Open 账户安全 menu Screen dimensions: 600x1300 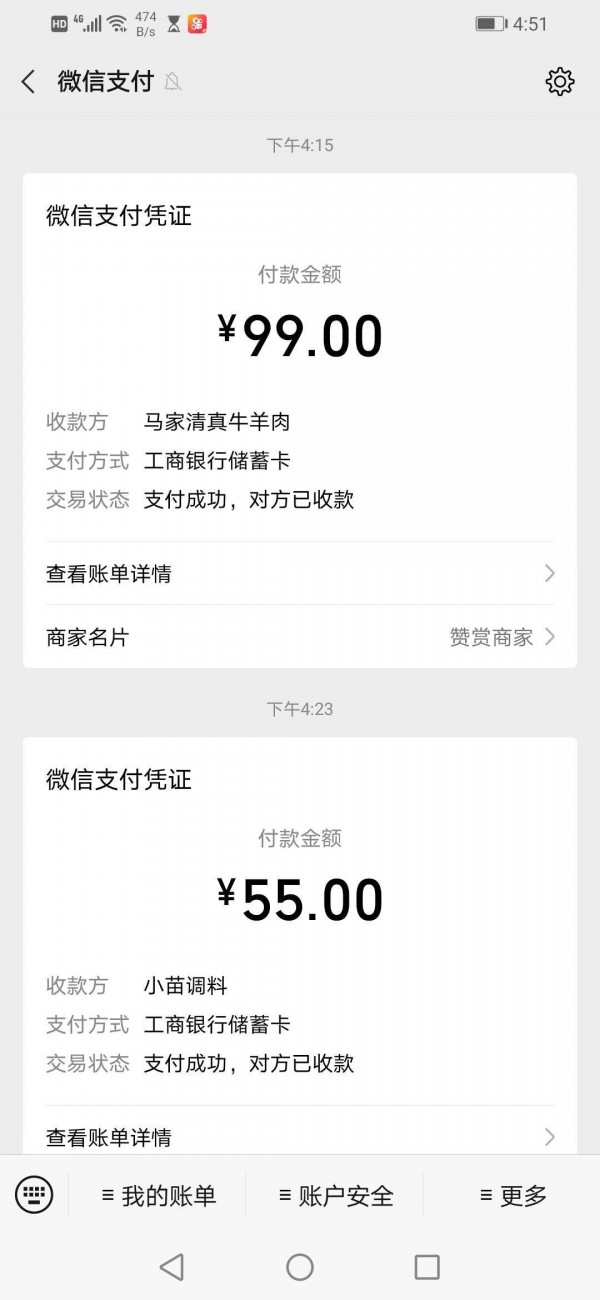[x=335, y=1195]
